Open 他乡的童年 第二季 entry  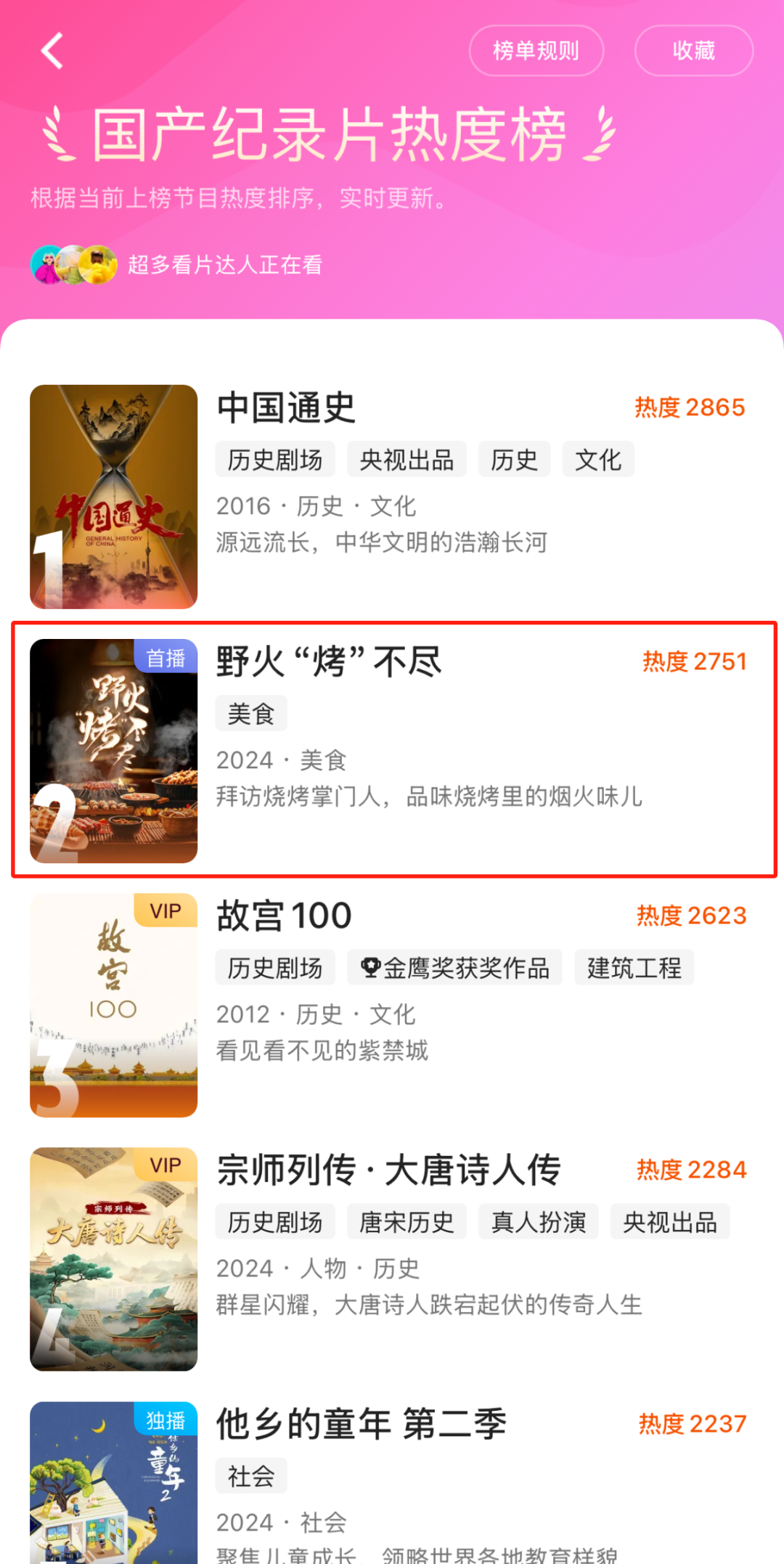pos(392,1483)
